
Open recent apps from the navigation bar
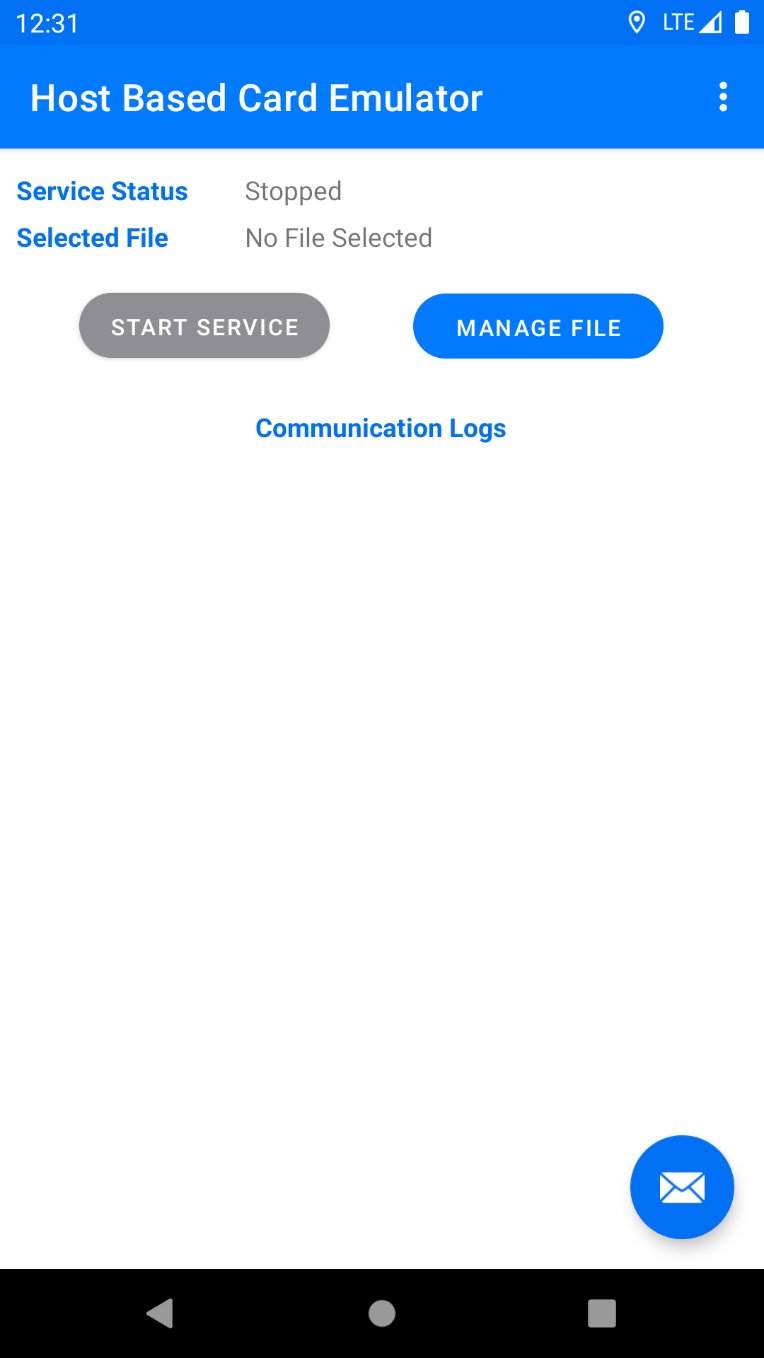click(602, 1313)
